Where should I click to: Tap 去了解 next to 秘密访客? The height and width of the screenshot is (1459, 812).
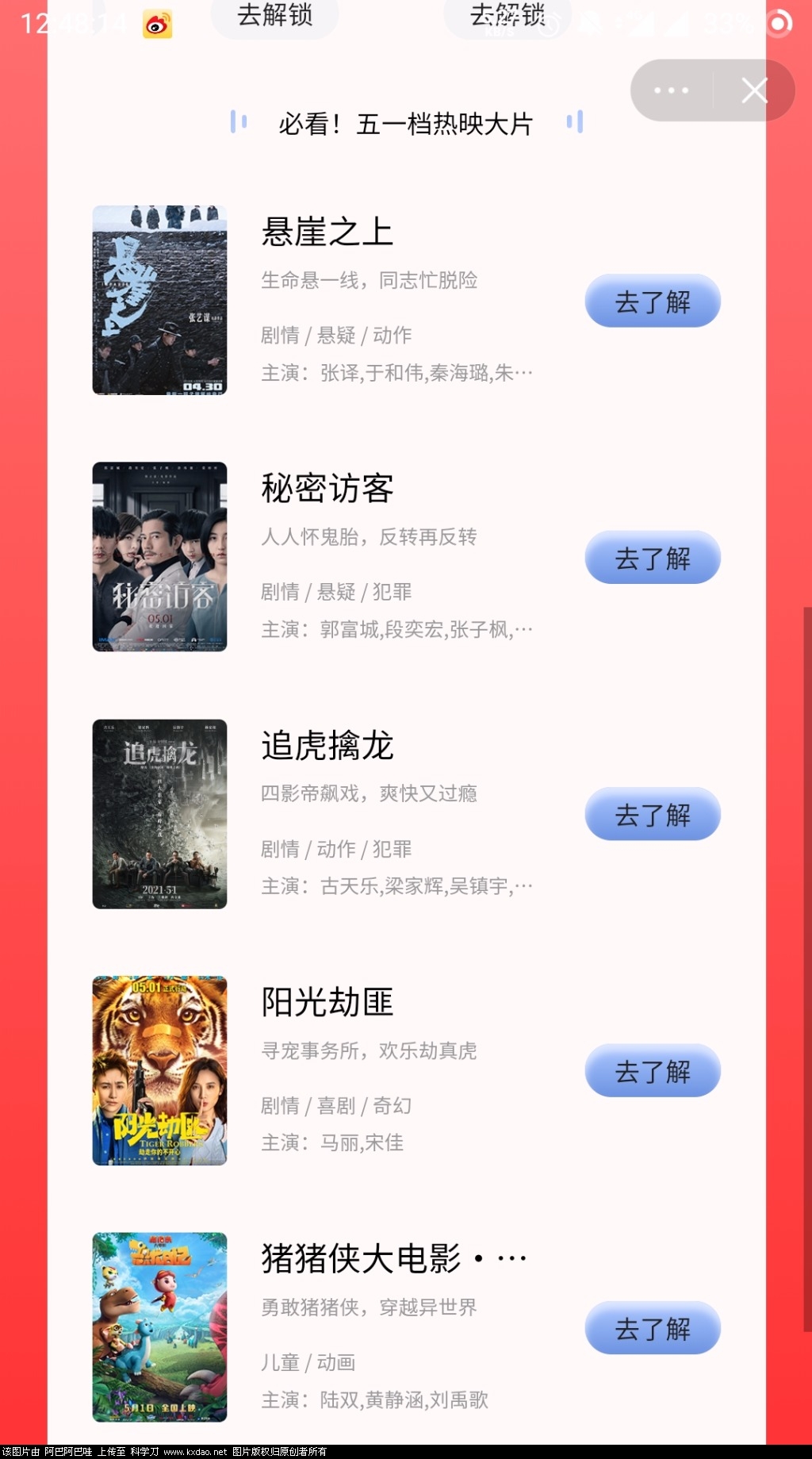point(652,558)
